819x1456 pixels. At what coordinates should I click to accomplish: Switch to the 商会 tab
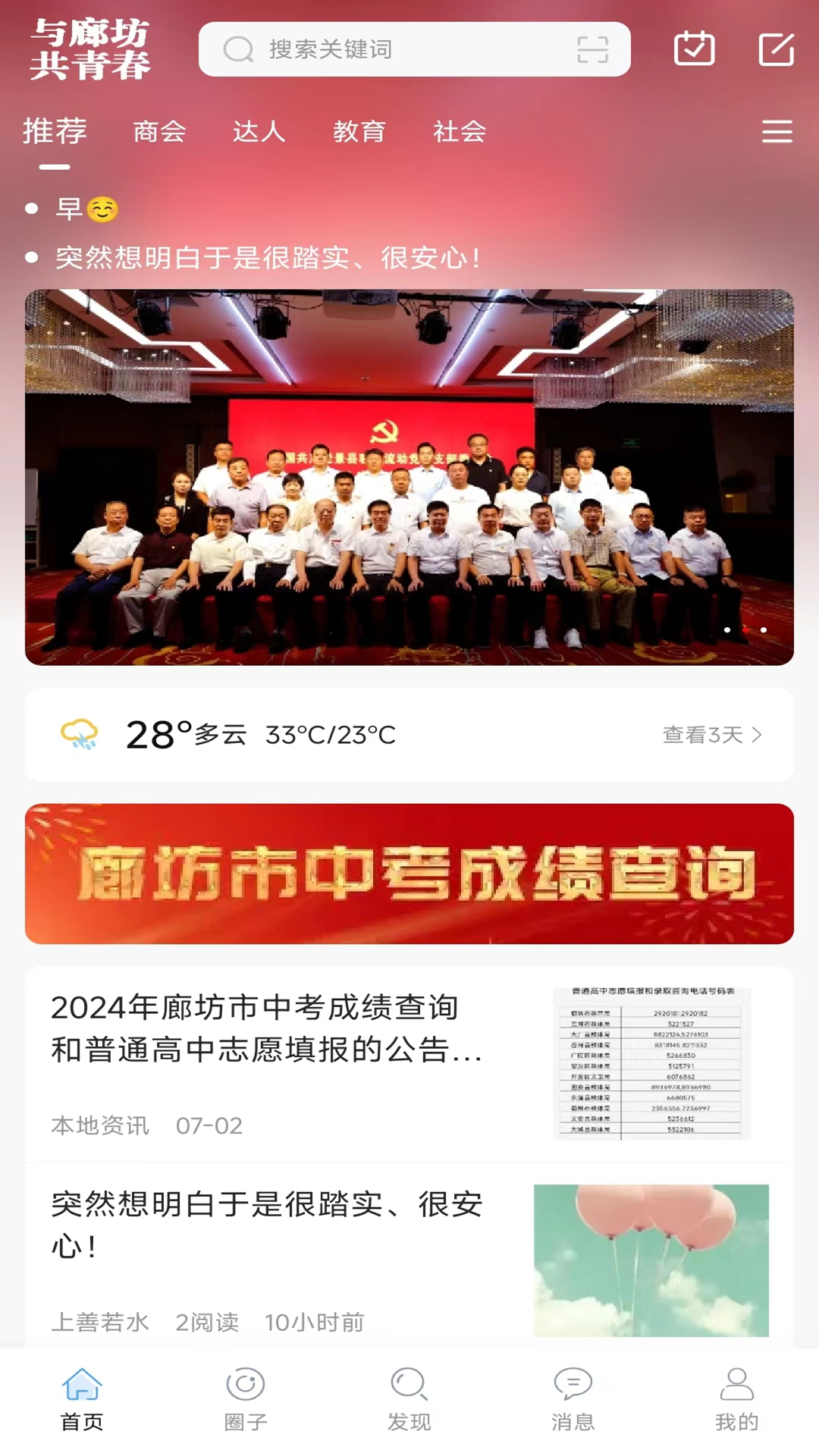pyautogui.click(x=159, y=131)
